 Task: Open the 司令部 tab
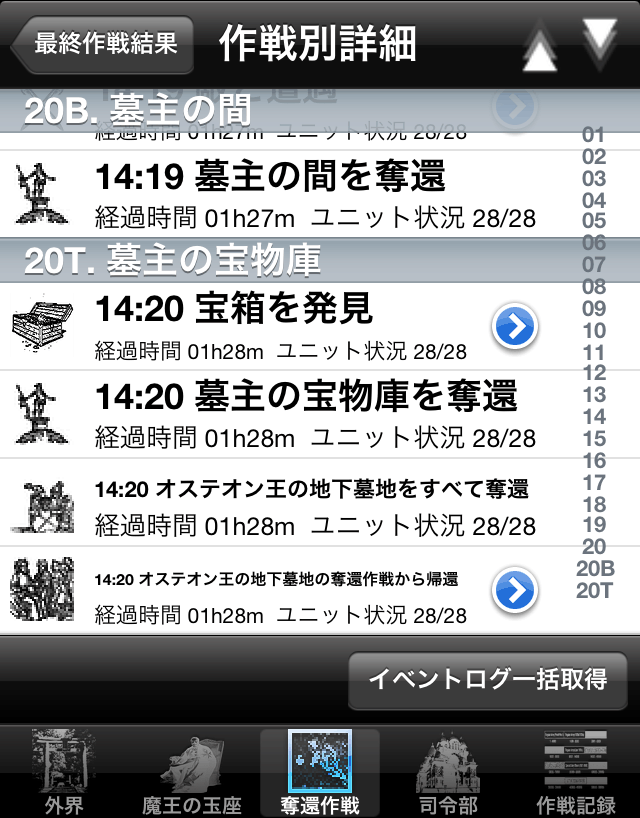(x=447, y=770)
